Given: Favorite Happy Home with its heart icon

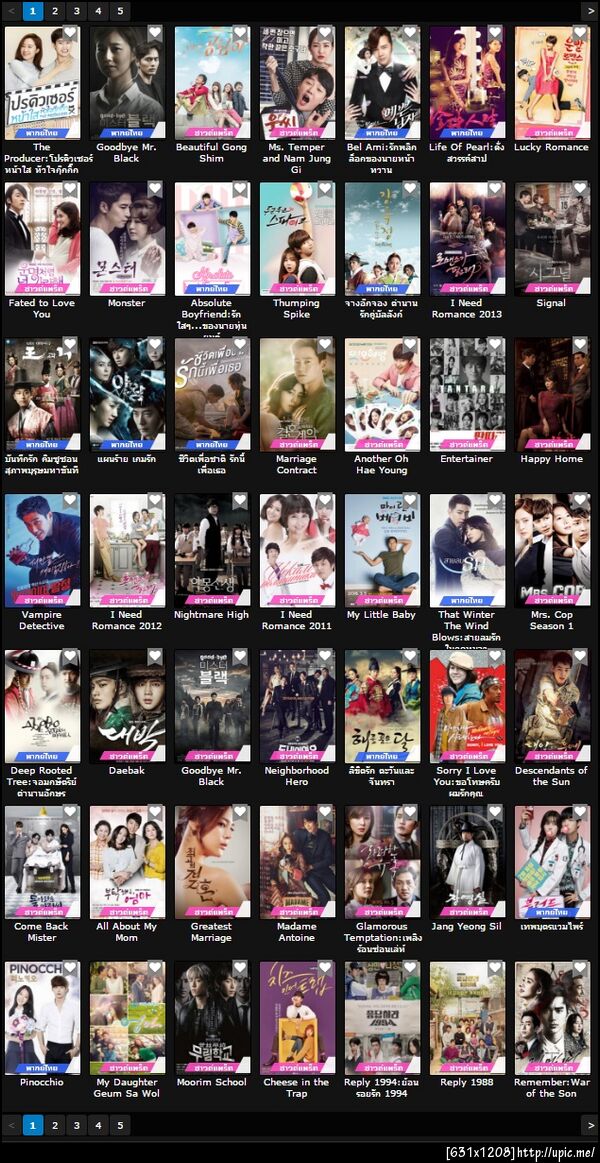Looking at the screenshot, I should pyautogui.click(x=580, y=345).
